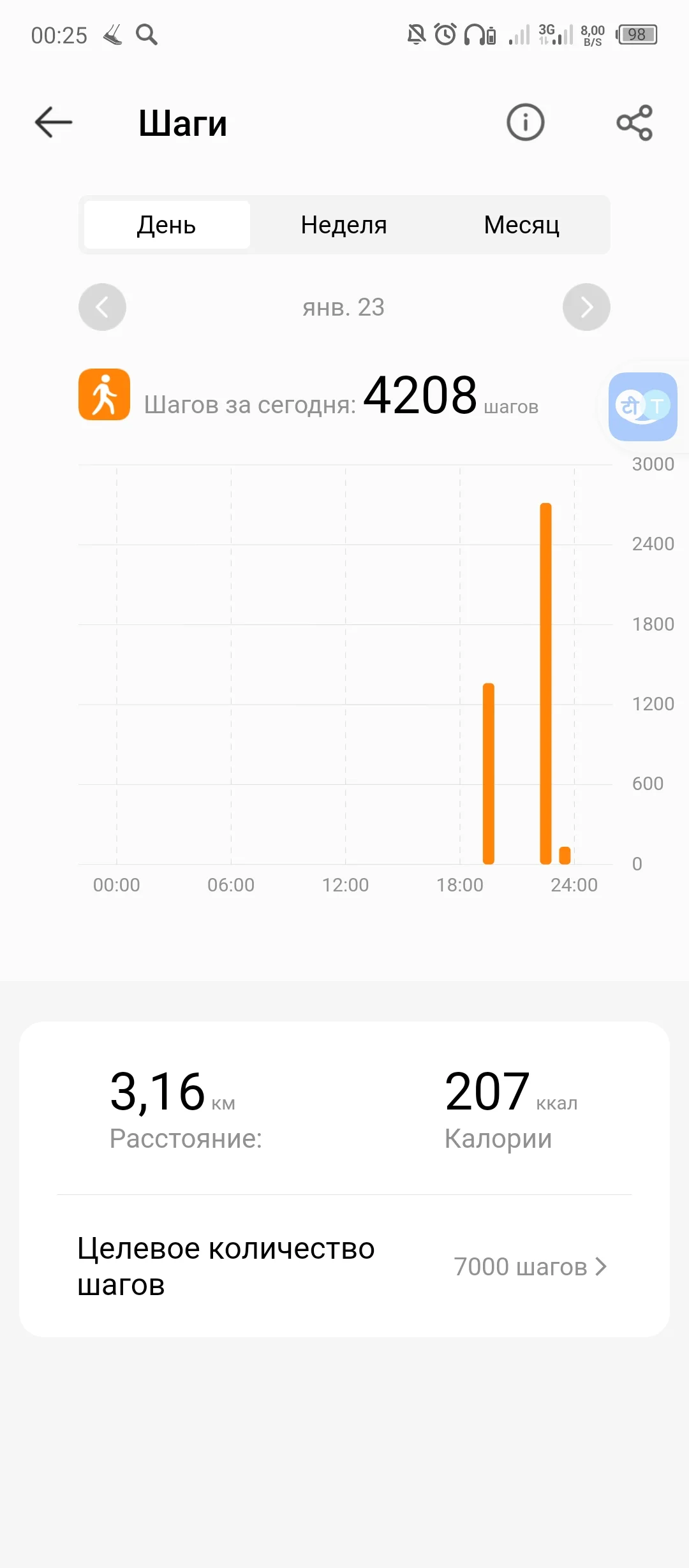Open the floating translate bubble
Image resolution: width=689 pixels, height=1568 pixels.
click(642, 407)
